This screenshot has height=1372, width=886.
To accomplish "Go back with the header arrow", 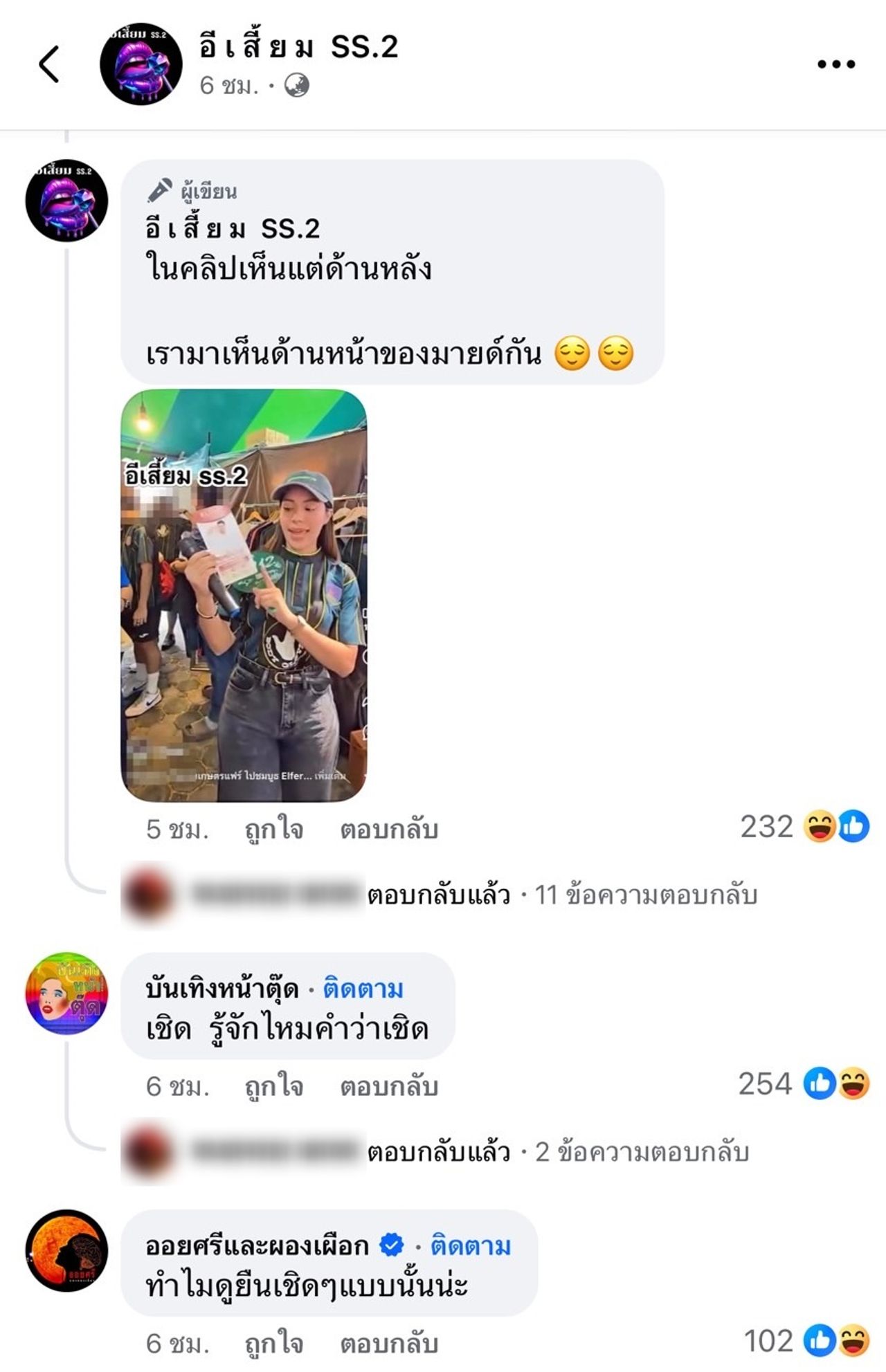I will 48,64.
